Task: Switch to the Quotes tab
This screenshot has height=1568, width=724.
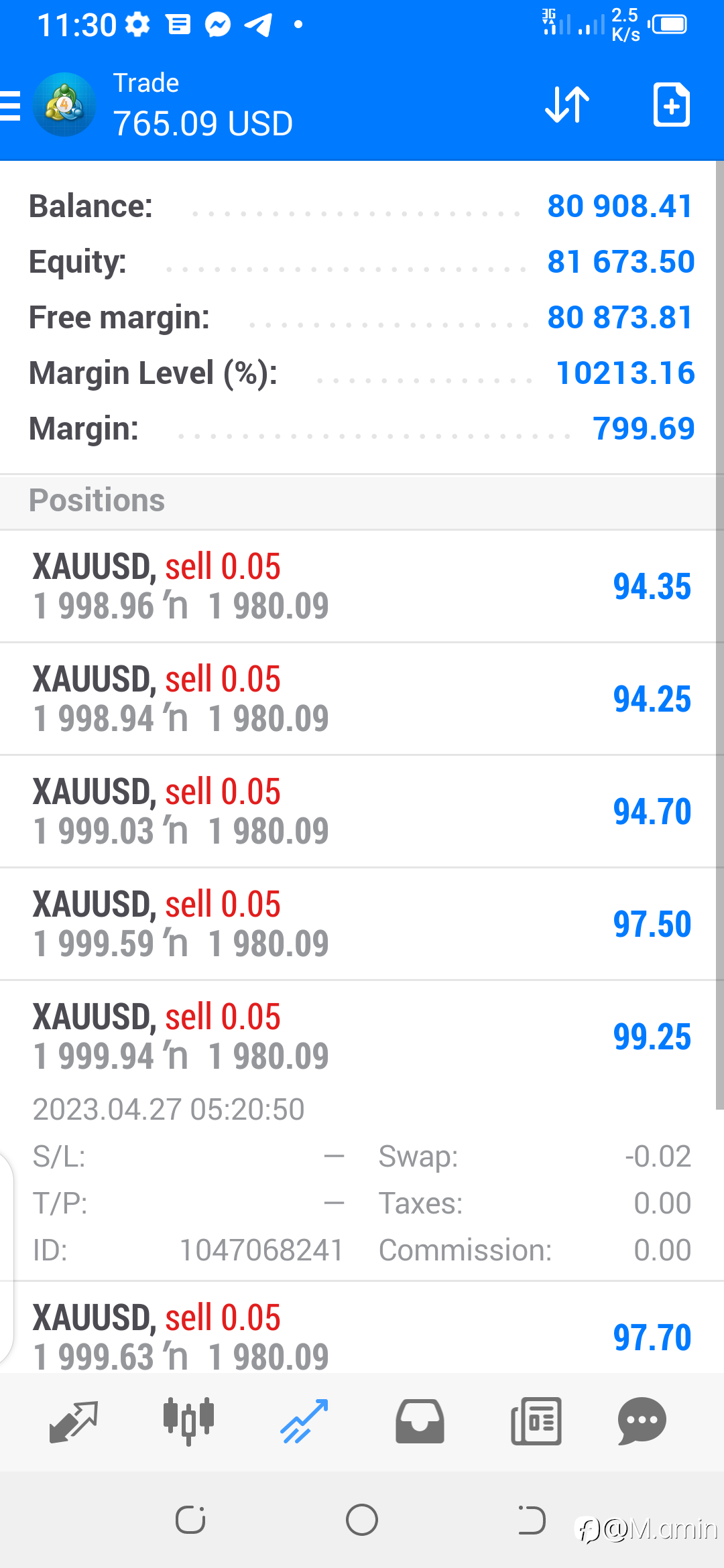Action: point(74,1421)
